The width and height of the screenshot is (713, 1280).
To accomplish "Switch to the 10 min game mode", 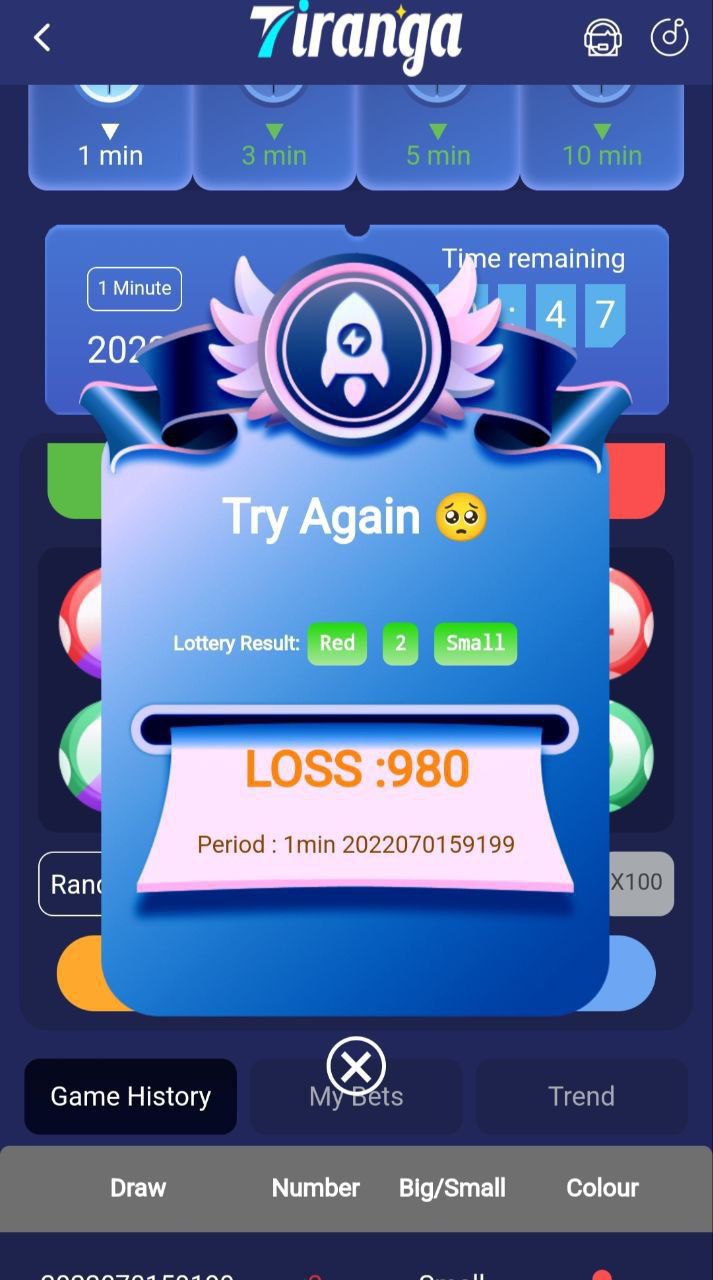I will coord(602,140).
